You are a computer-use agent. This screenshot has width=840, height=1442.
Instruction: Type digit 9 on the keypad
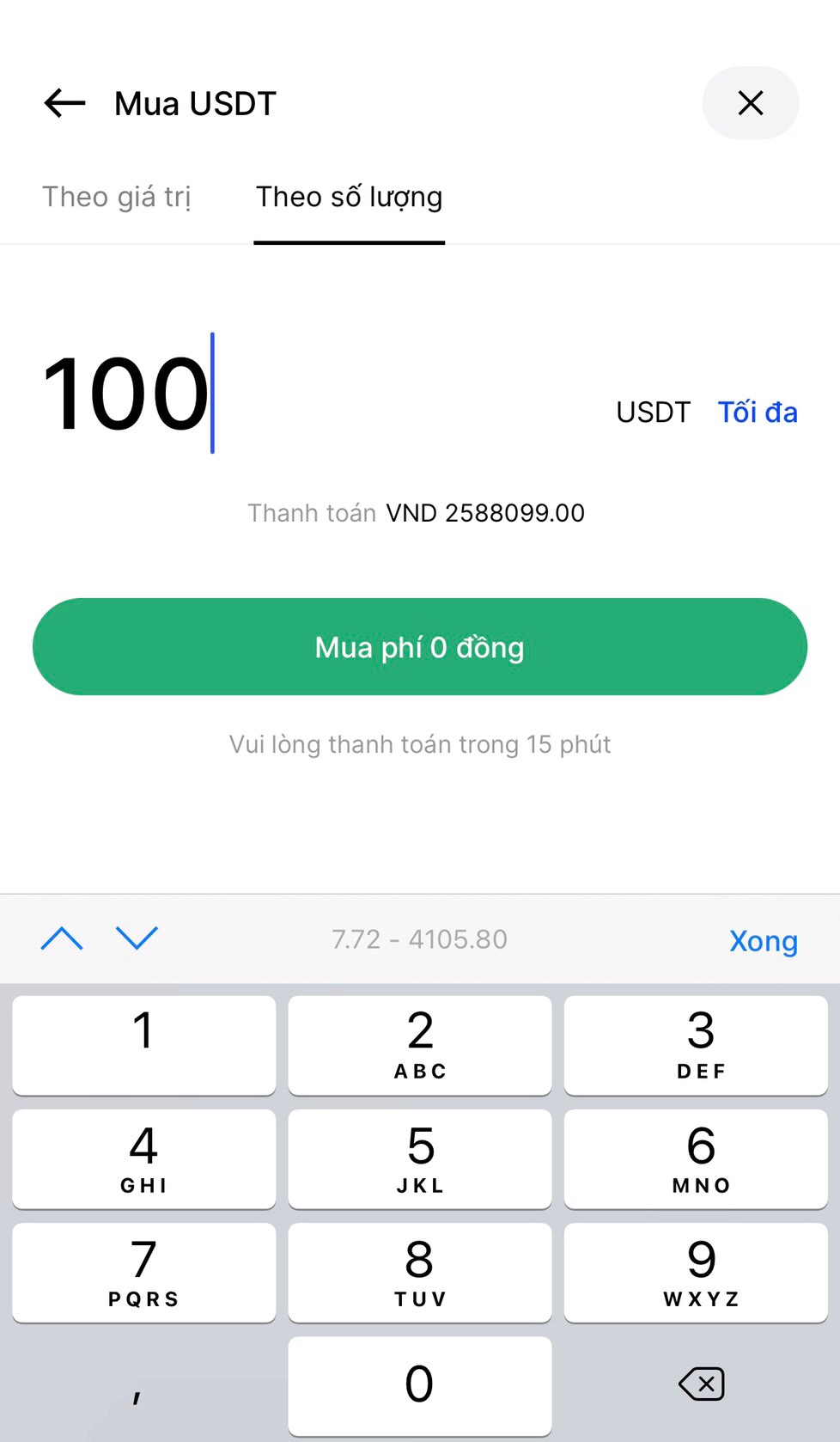pos(701,1272)
